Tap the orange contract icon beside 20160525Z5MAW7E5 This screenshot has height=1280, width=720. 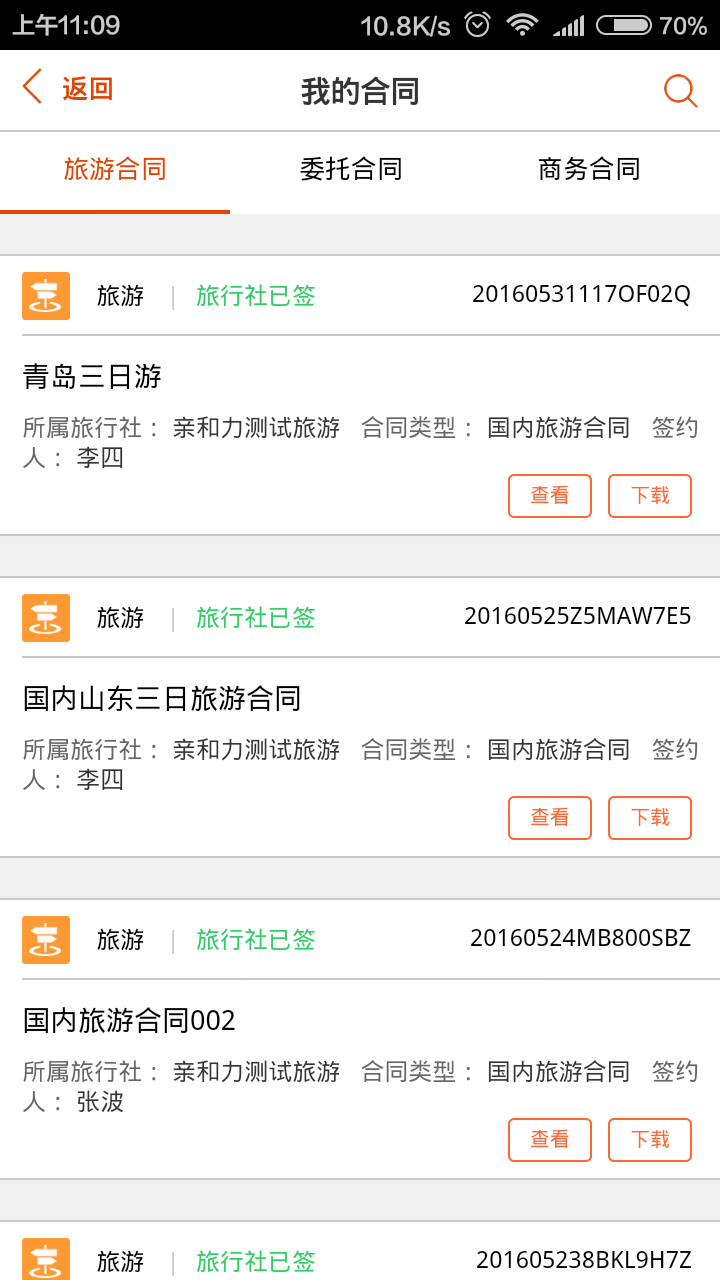tap(45, 617)
